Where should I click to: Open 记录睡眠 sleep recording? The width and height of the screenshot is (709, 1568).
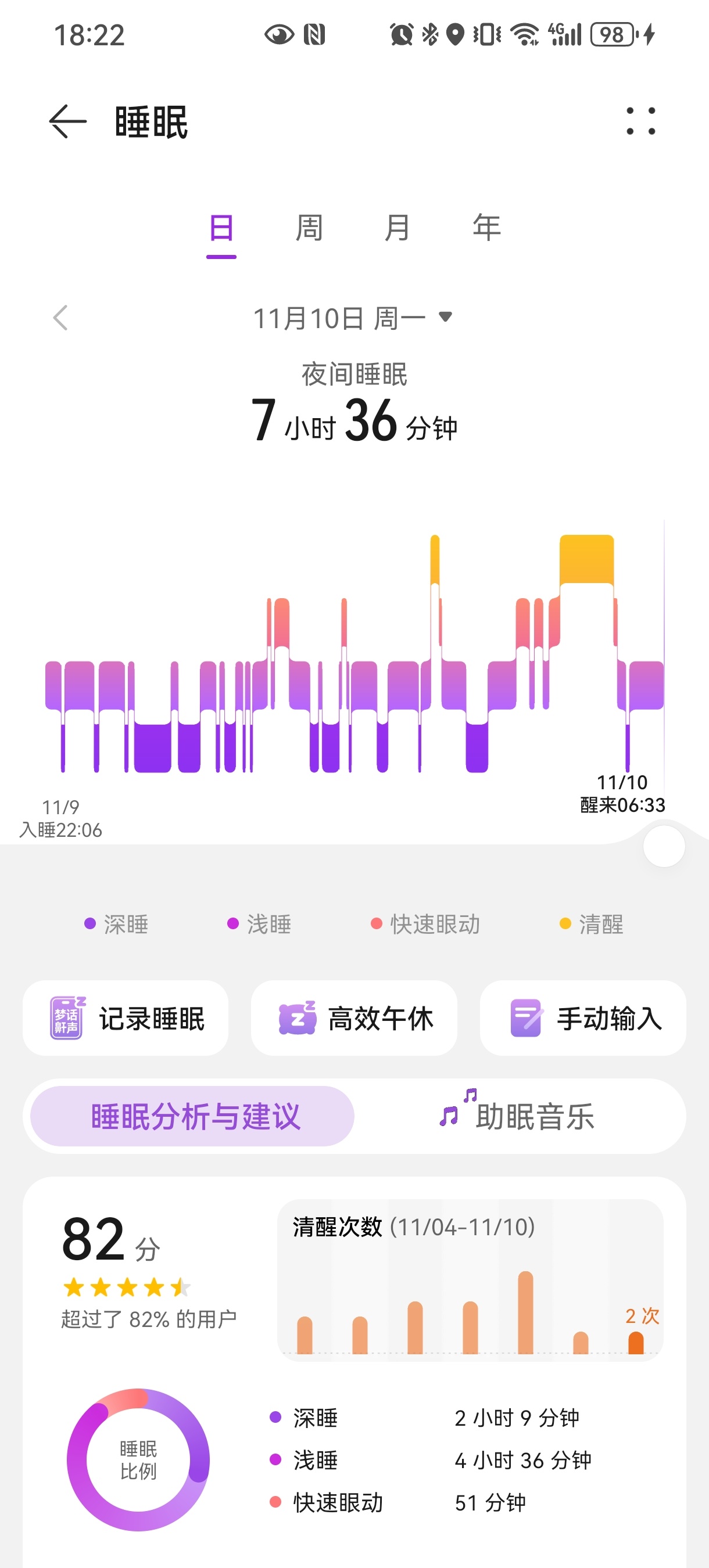click(126, 1019)
